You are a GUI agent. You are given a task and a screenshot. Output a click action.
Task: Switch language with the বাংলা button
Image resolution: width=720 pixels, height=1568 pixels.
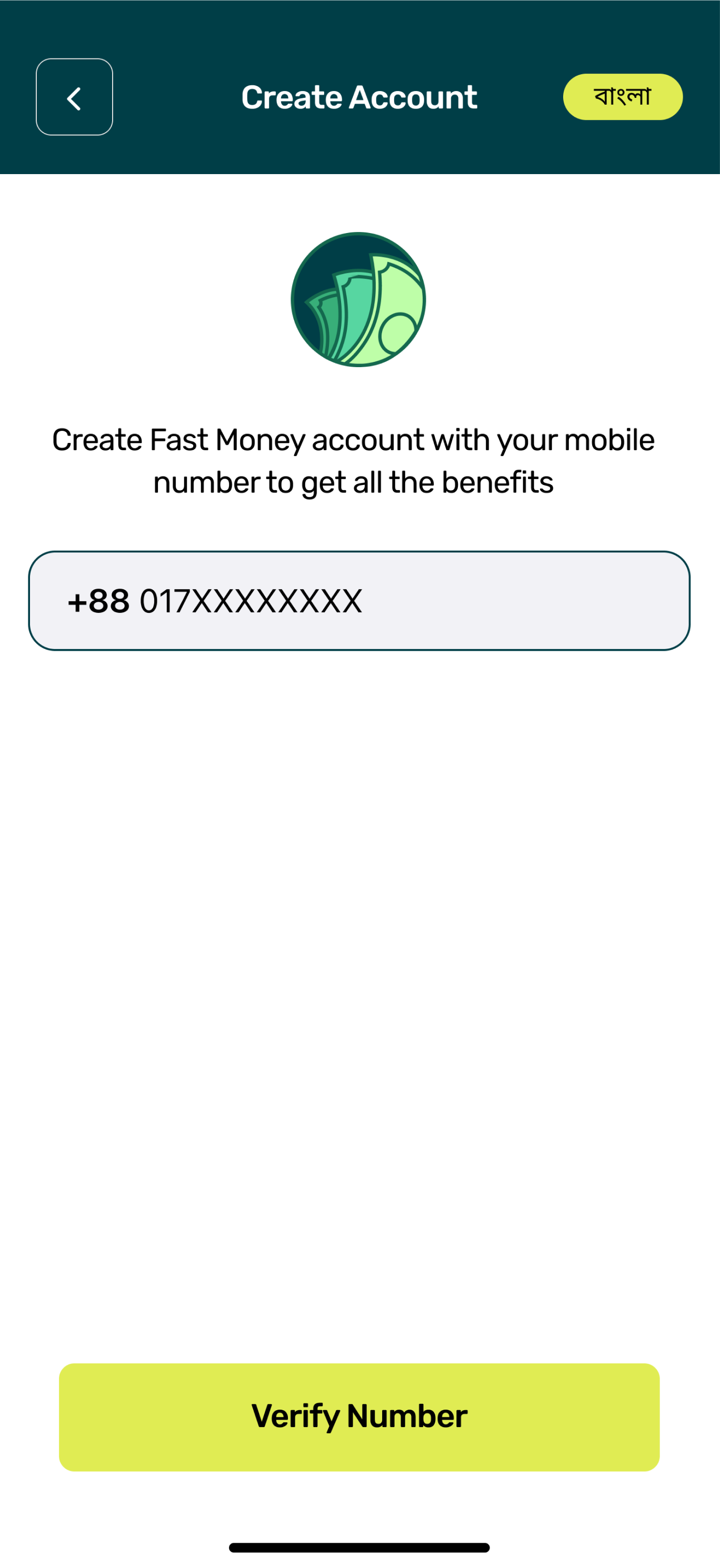pos(622,97)
